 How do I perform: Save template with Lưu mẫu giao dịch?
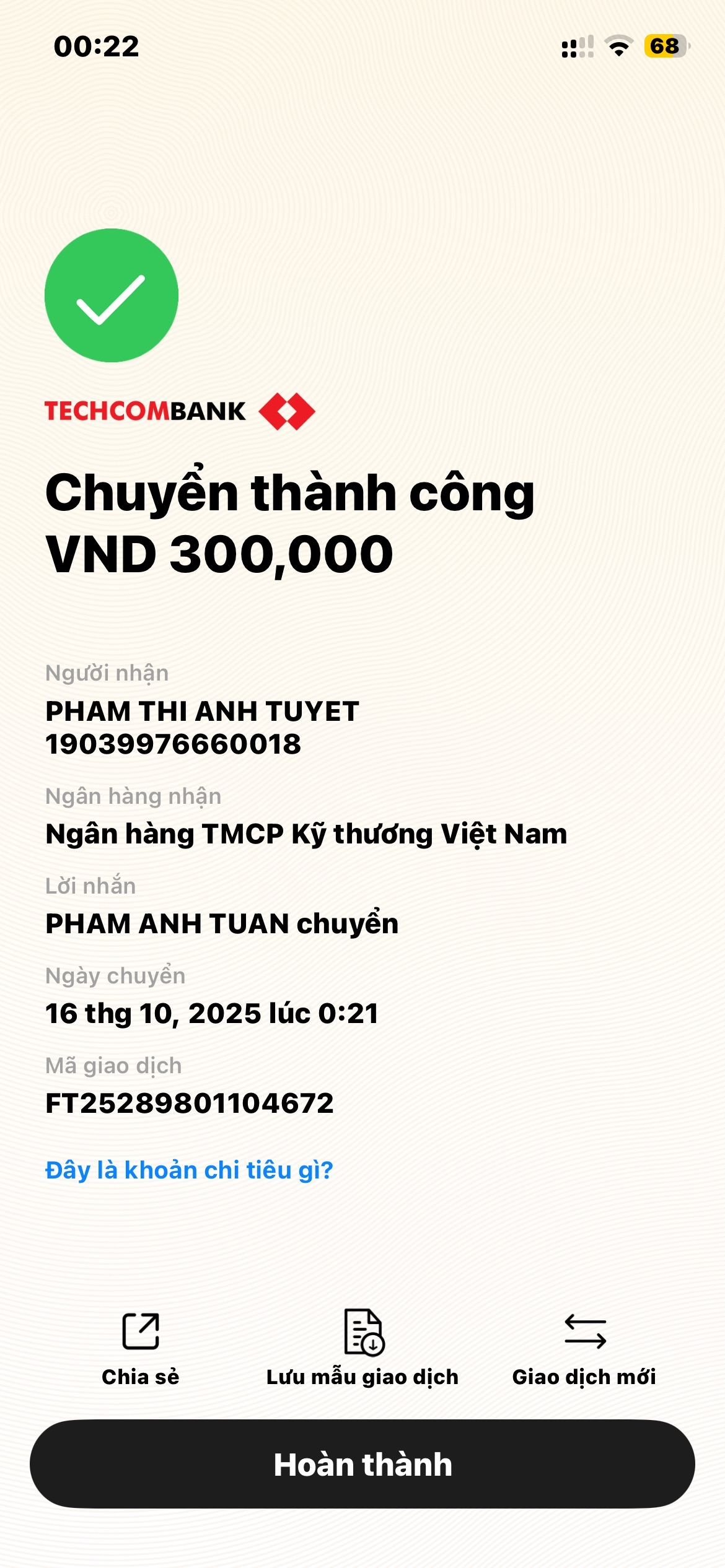point(363,1348)
